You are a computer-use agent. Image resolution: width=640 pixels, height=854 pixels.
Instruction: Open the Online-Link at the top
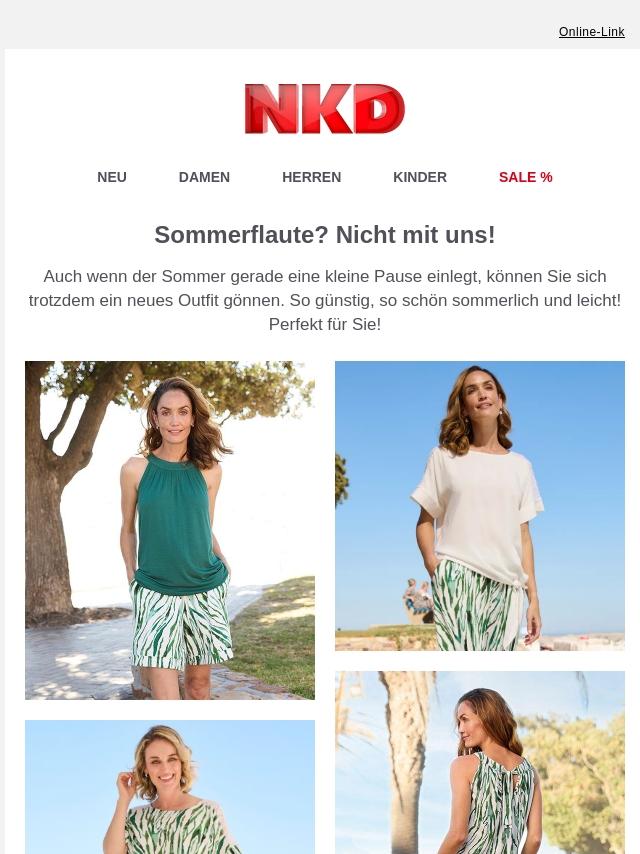[591, 32]
